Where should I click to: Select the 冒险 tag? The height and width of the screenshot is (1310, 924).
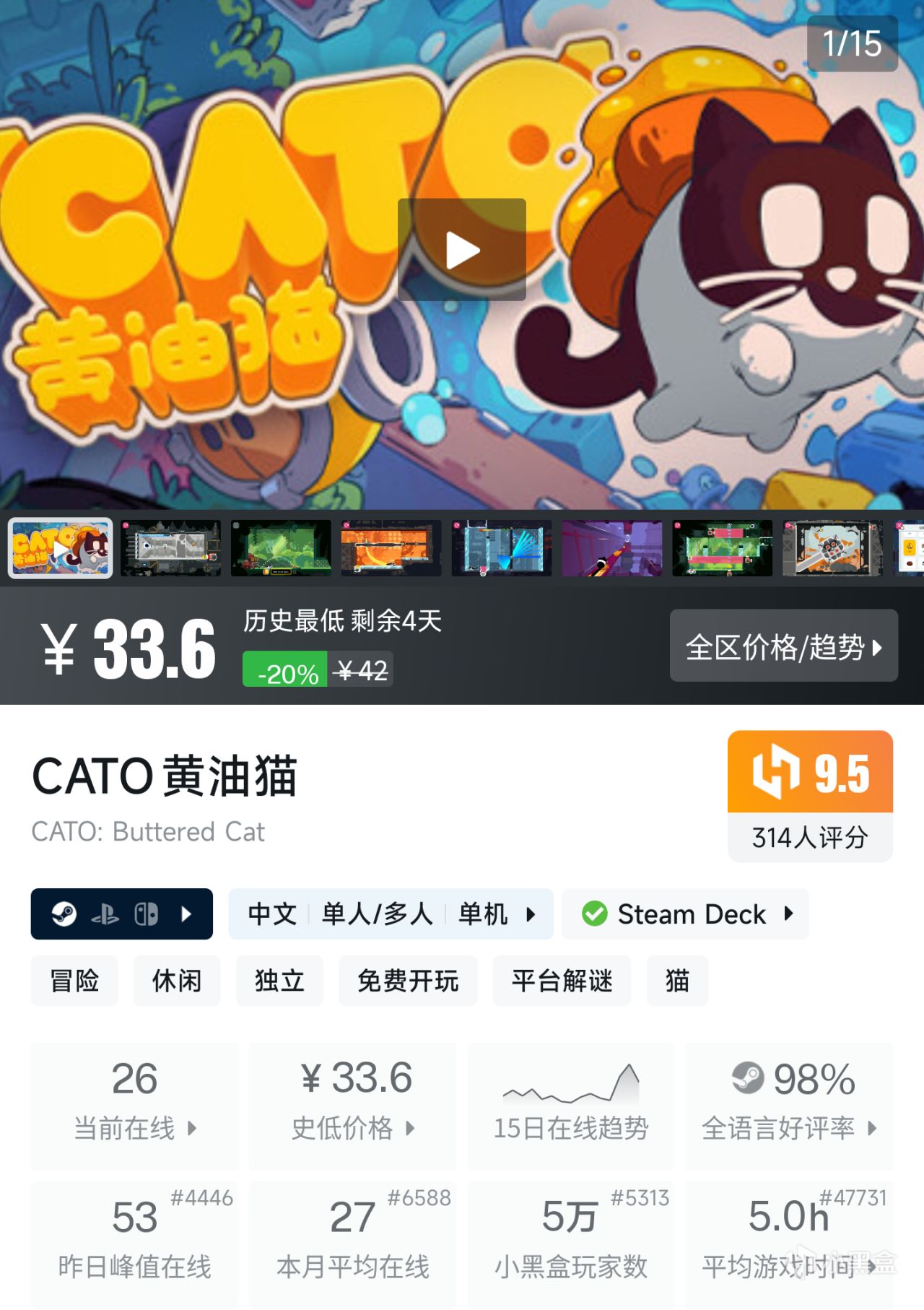coord(74,981)
